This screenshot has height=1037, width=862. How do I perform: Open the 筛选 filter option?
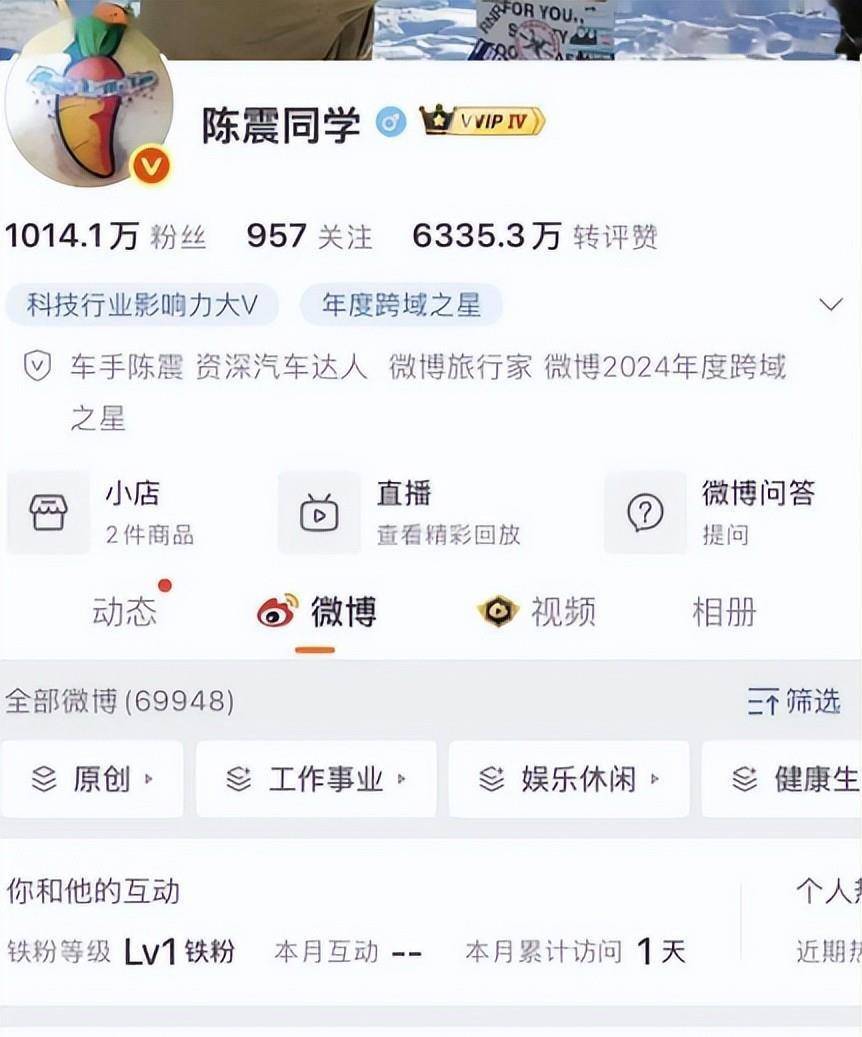click(794, 702)
